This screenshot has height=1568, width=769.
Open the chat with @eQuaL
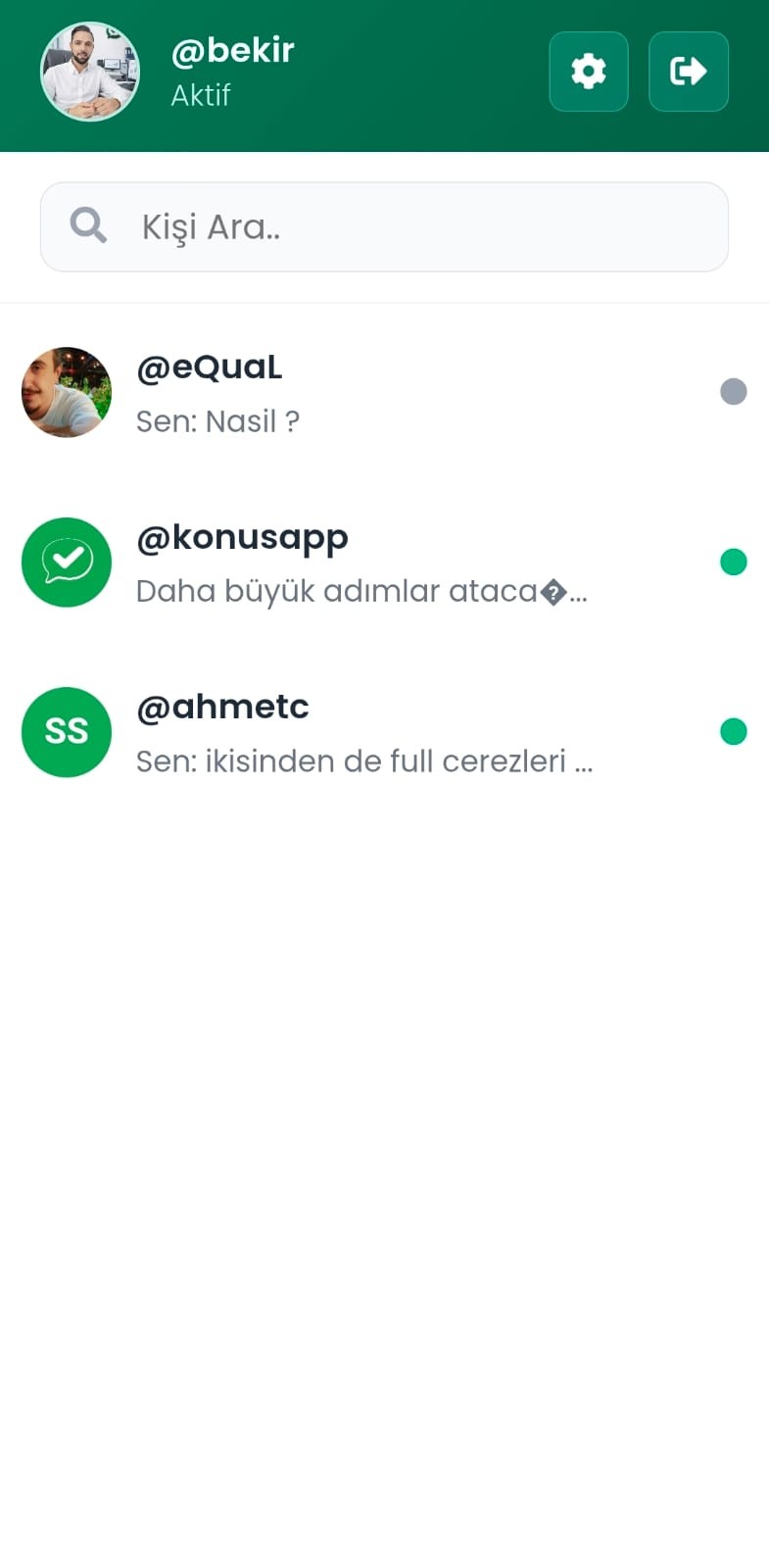(x=384, y=393)
